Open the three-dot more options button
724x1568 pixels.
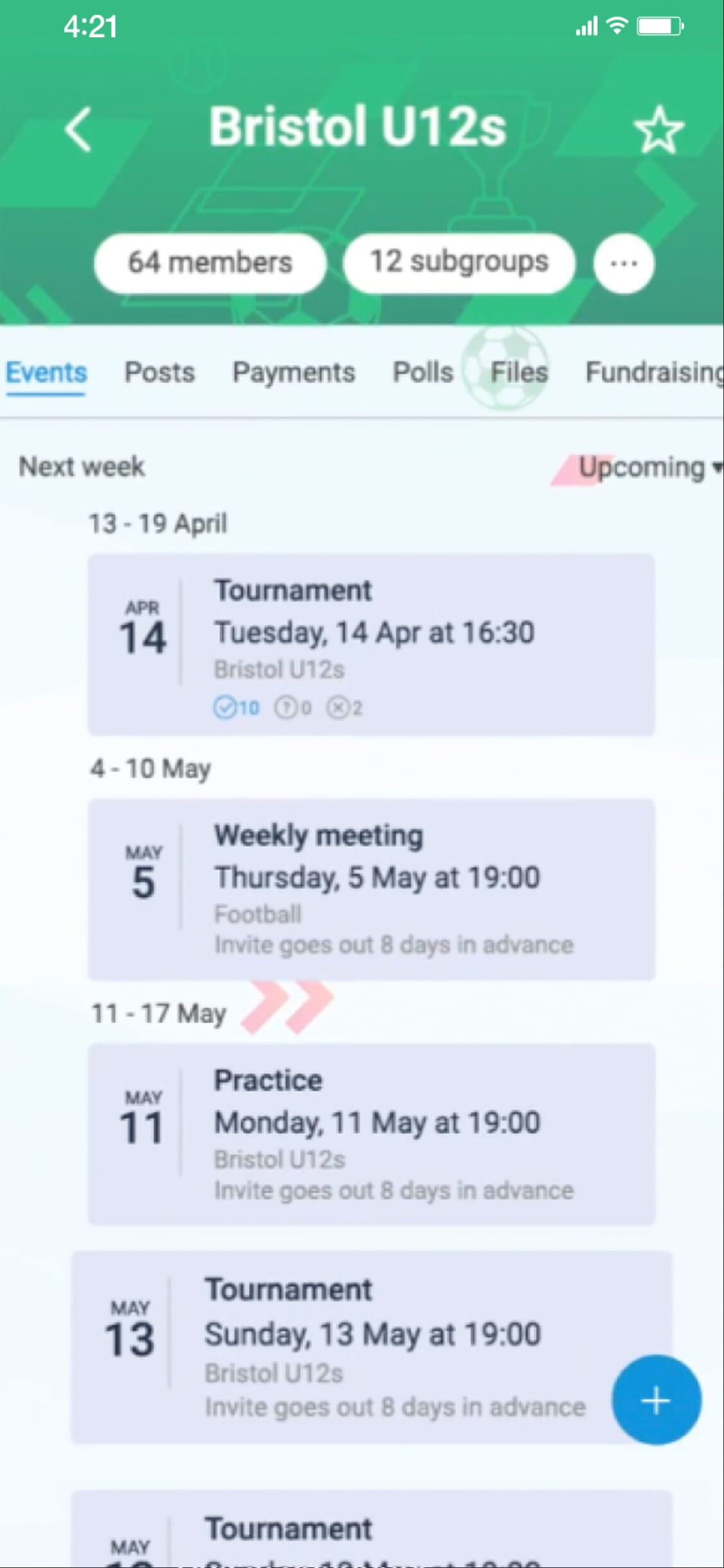coord(624,264)
